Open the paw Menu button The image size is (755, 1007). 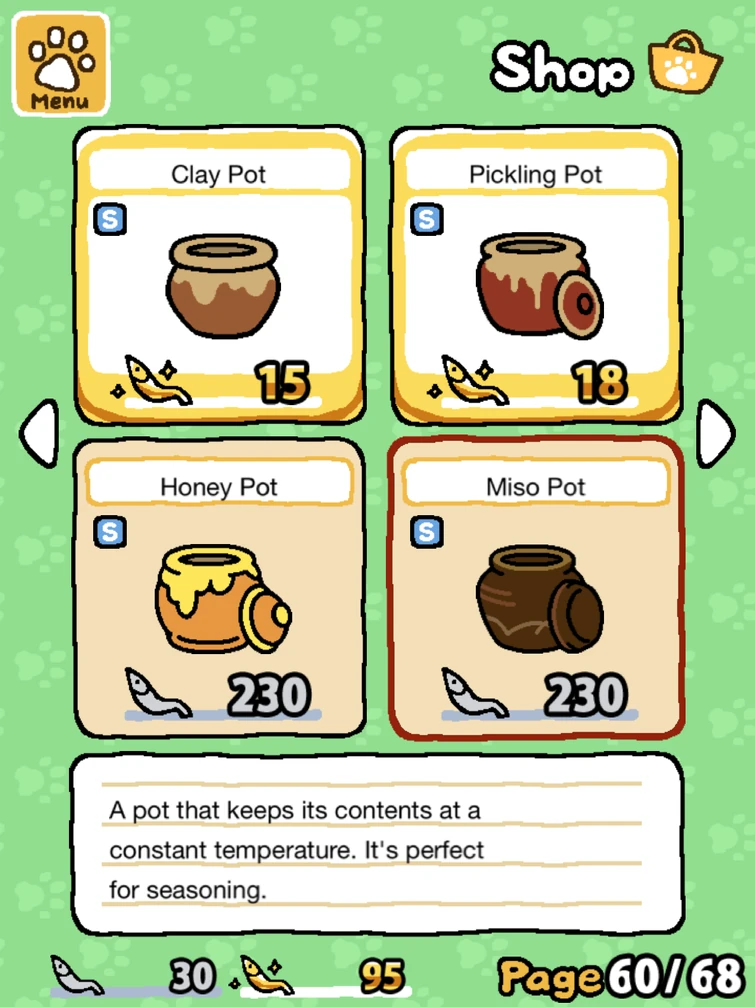pyautogui.click(x=60, y=64)
